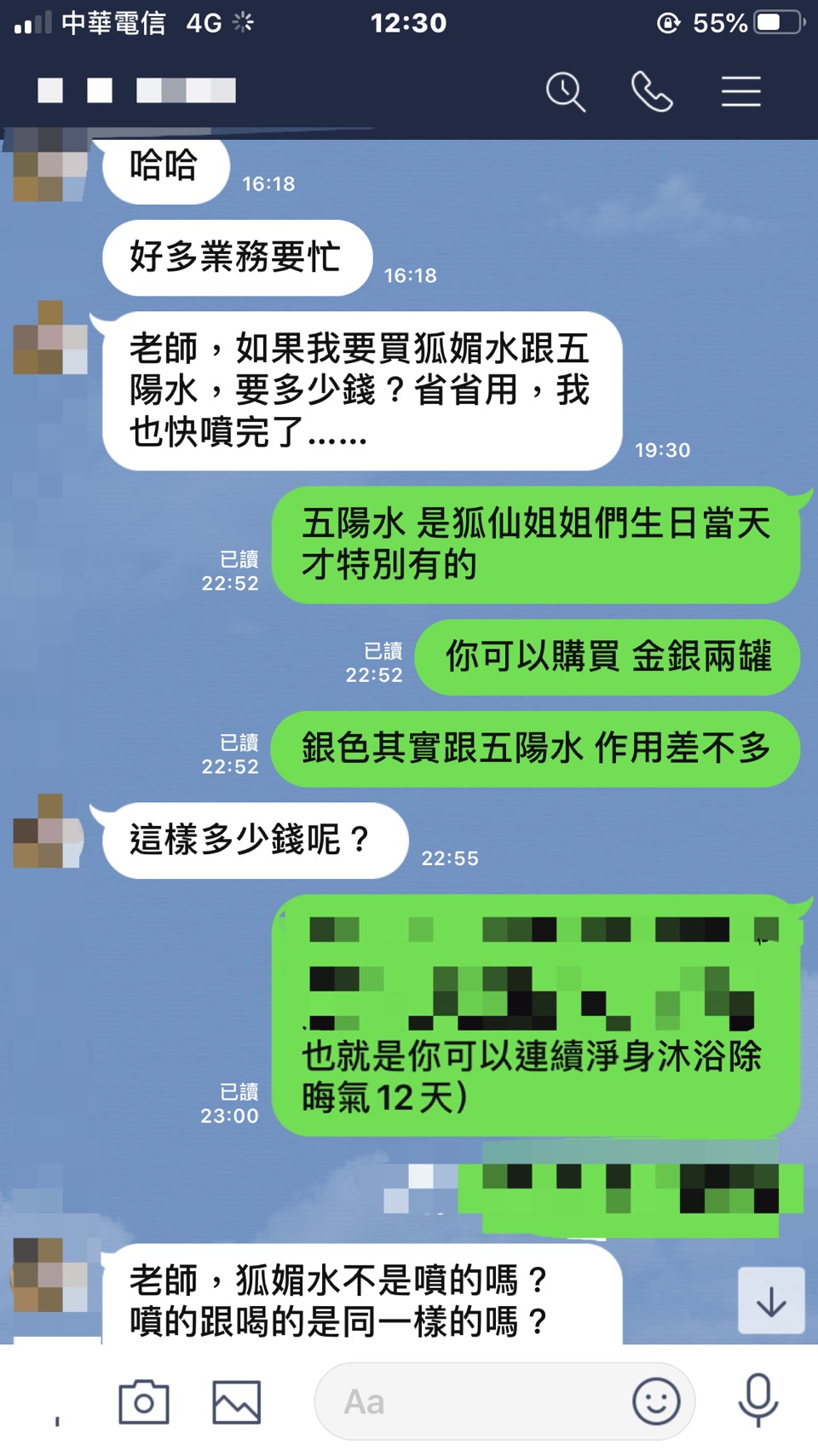Image resolution: width=818 pixels, height=1456 pixels.
Task: Open the chat menu
Action: pyautogui.click(x=740, y=91)
